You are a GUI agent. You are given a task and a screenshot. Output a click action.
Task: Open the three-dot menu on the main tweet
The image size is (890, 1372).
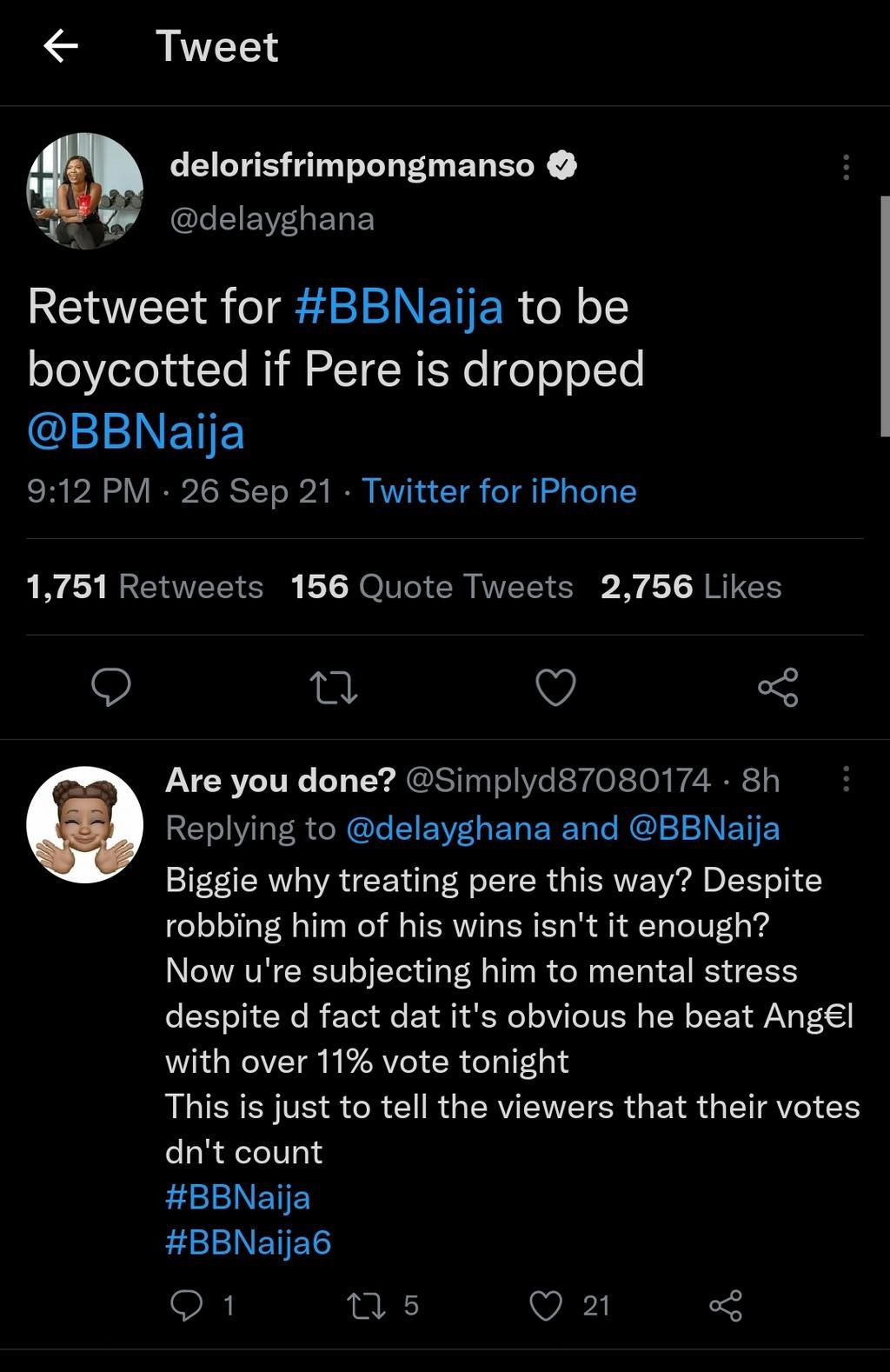pyautogui.click(x=847, y=167)
